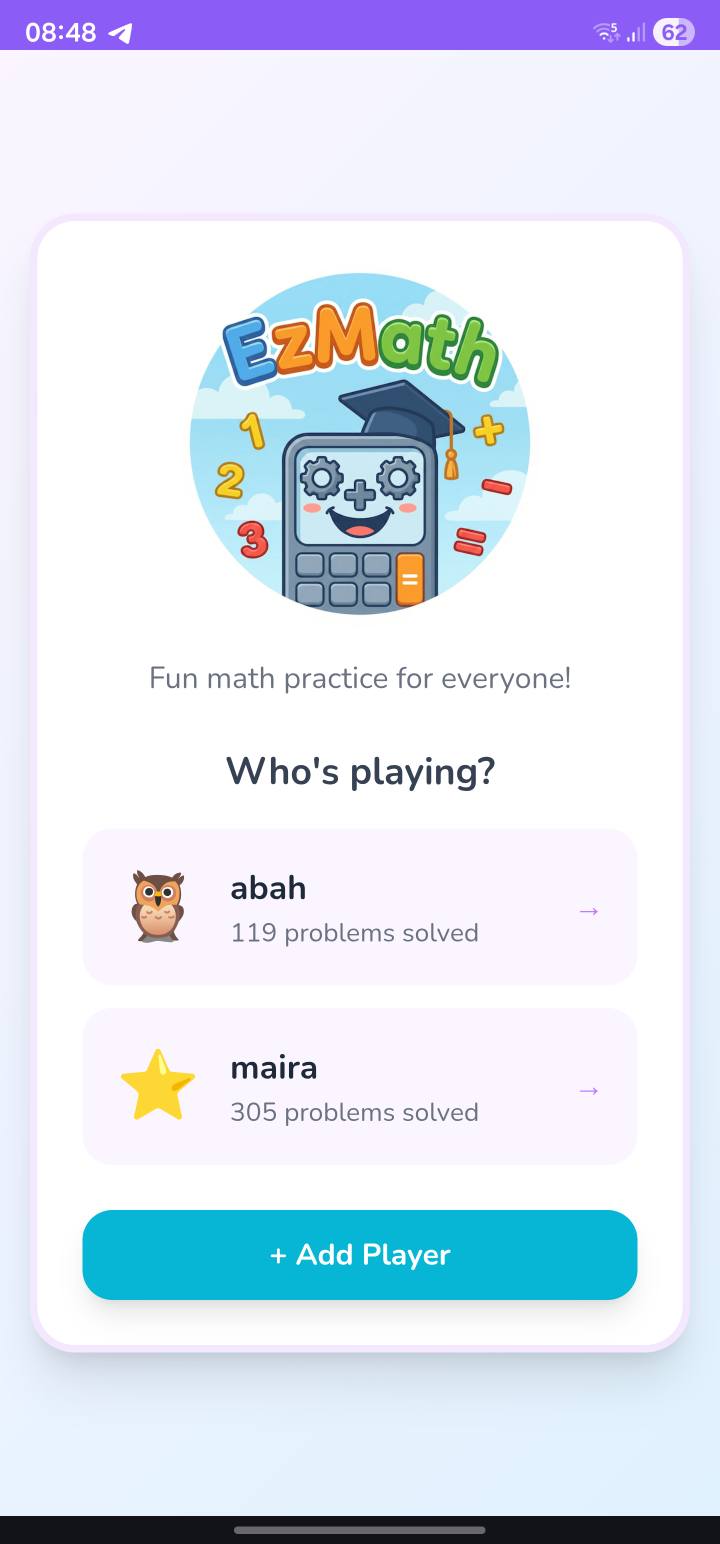
Task: Select the player profile abah
Action: 360,906
